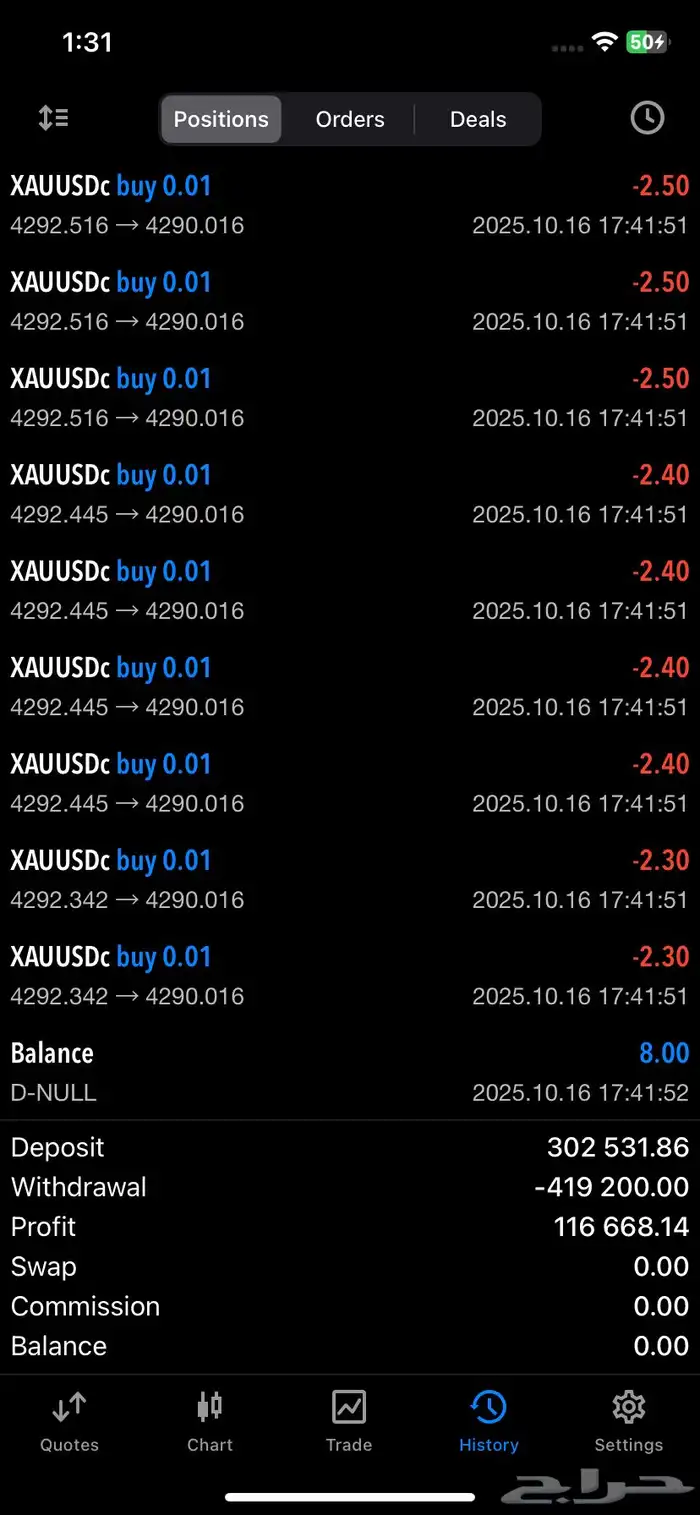
Task: Switch to the Orders segment
Action: pyautogui.click(x=350, y=119)
